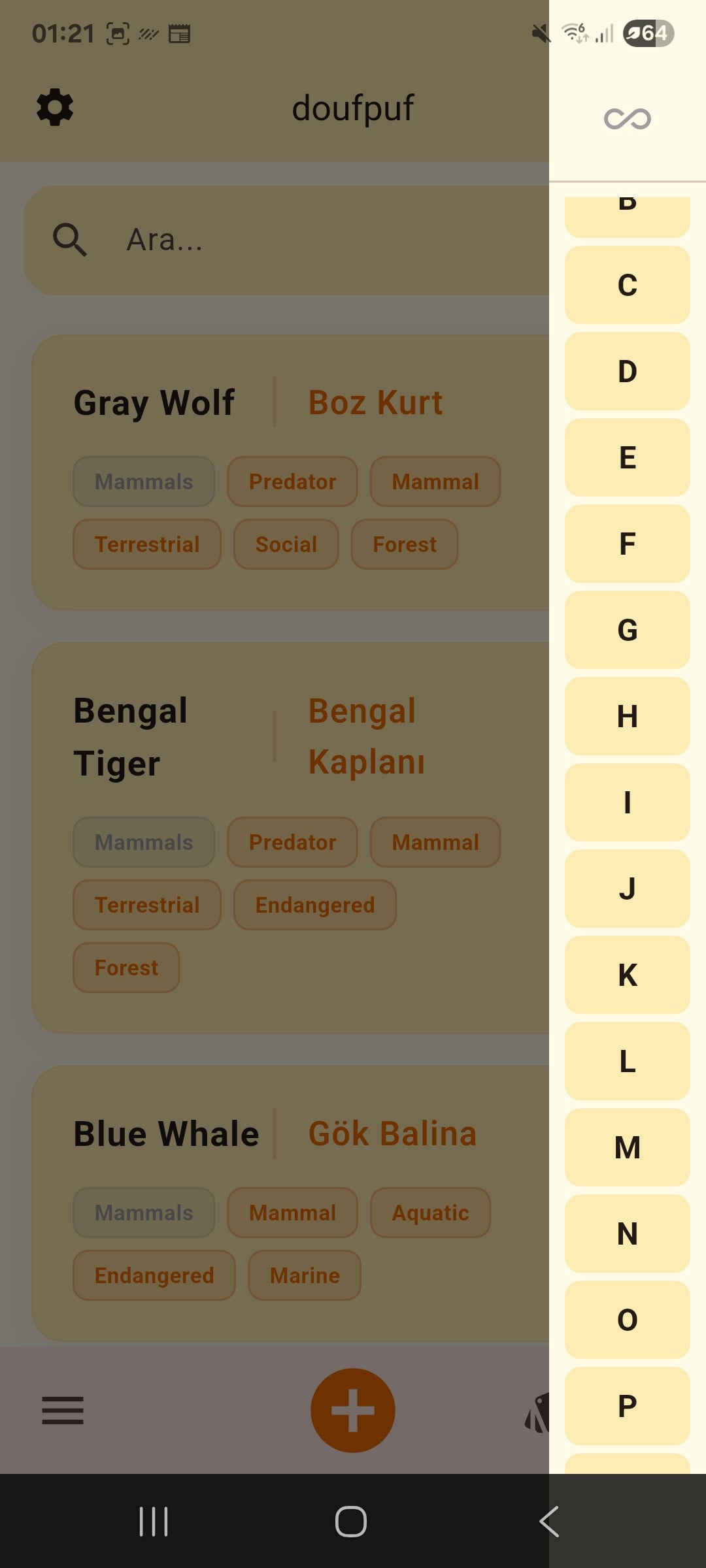Jump to words starting with H
706x1568 pixels.
(x=627, y=716)
